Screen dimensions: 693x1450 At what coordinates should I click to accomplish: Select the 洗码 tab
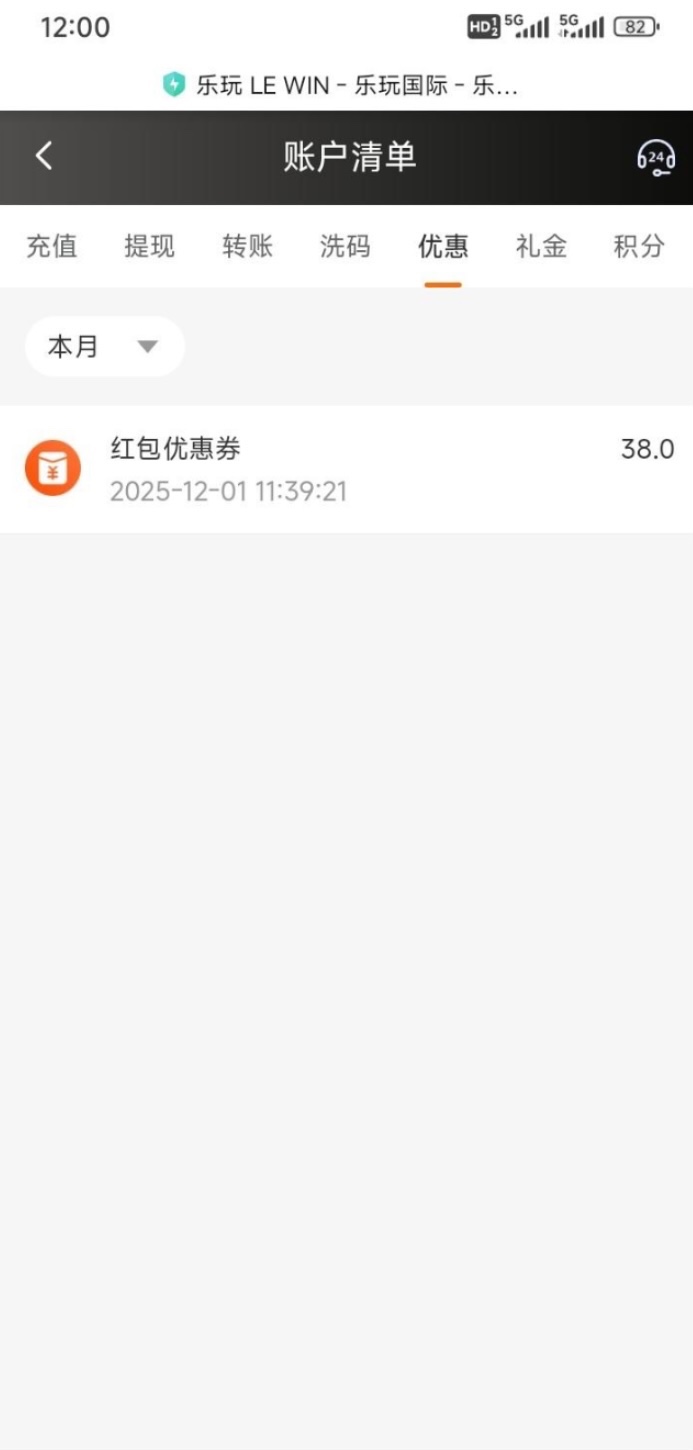click(x=345, y=246)
